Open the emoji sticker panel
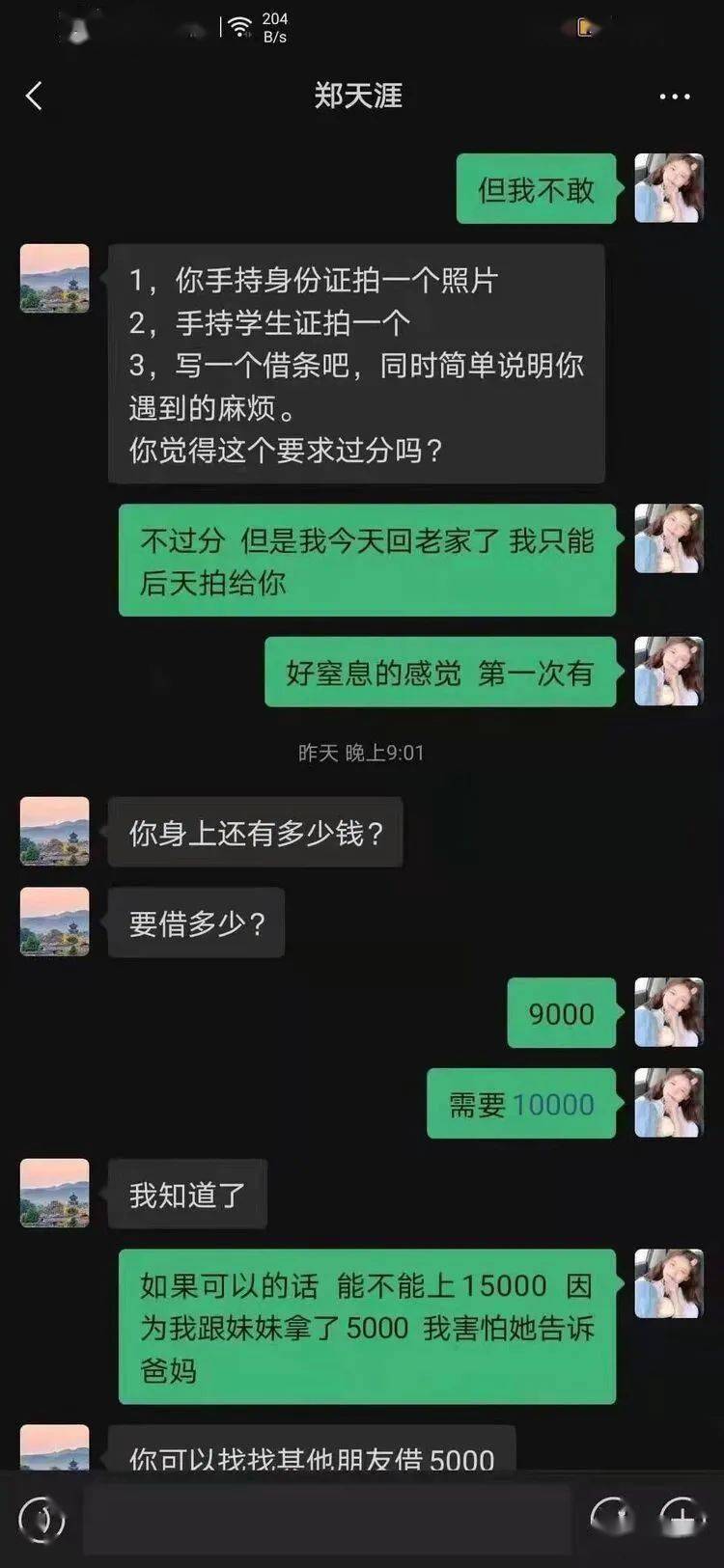 611,1518
